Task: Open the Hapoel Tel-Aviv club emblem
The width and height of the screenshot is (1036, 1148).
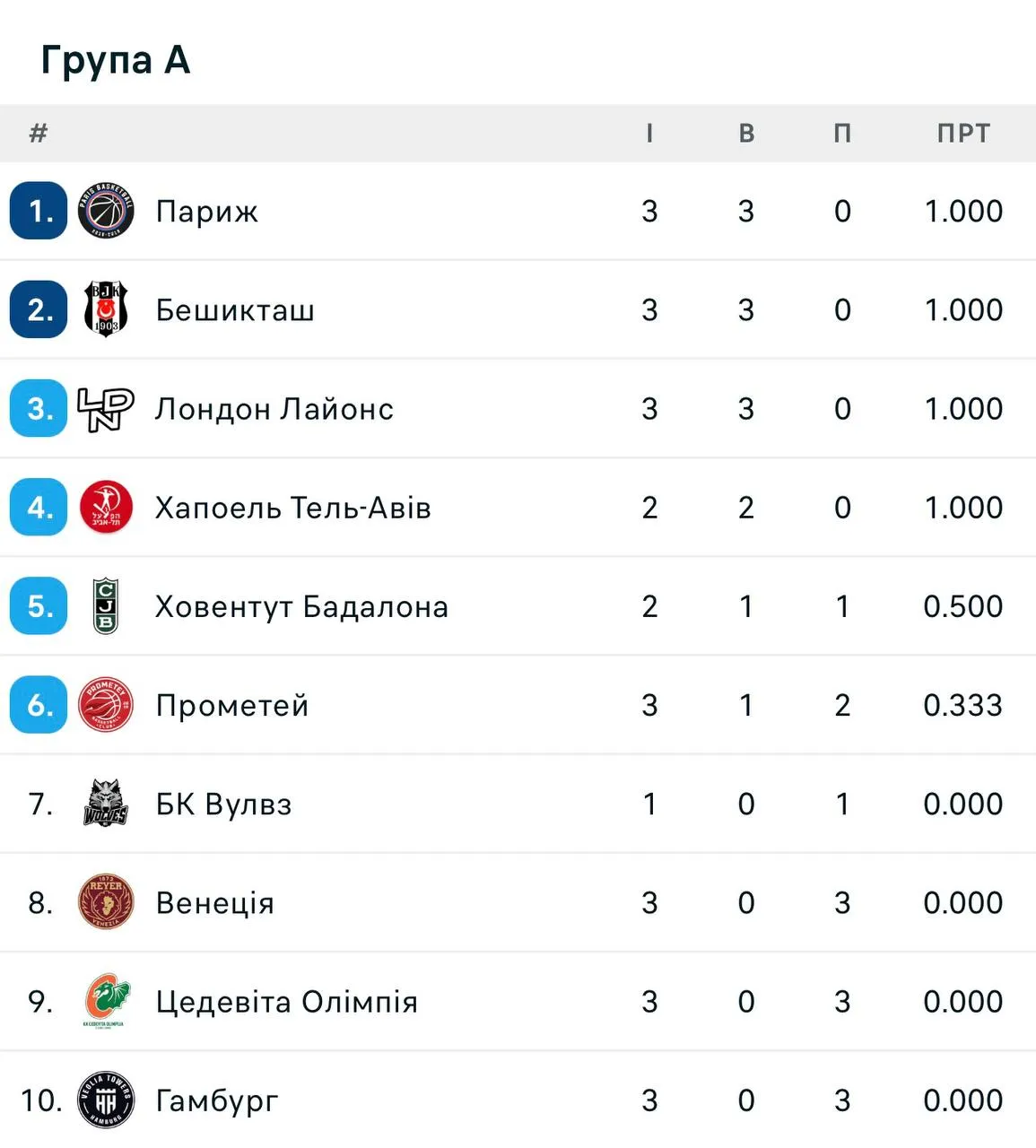Action: (x=105, y=508)
